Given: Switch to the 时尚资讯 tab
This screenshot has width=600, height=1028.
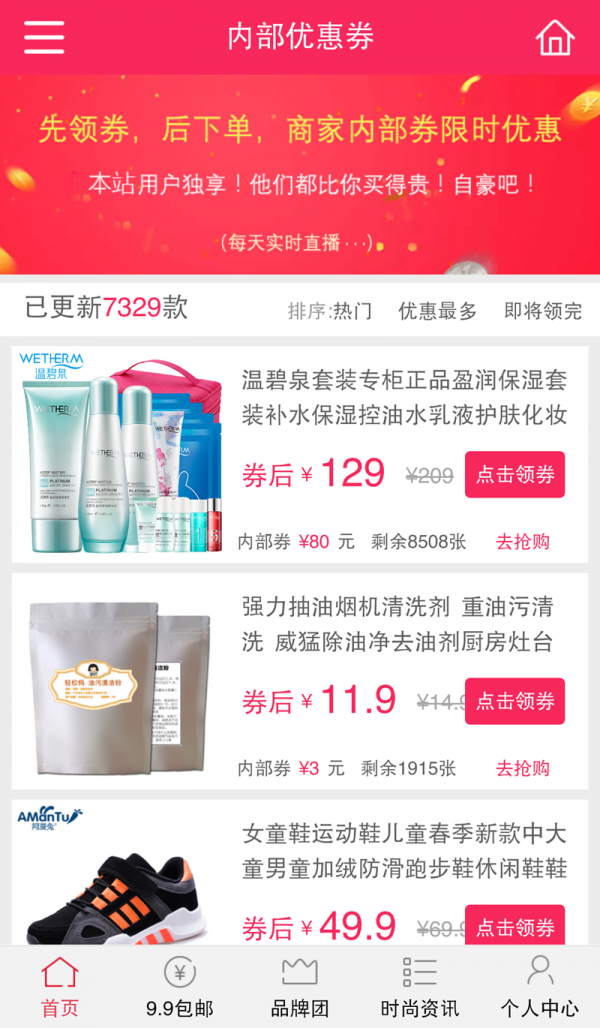Looking at the screenshot, I should pyautogui.click(x=420, y=986).
